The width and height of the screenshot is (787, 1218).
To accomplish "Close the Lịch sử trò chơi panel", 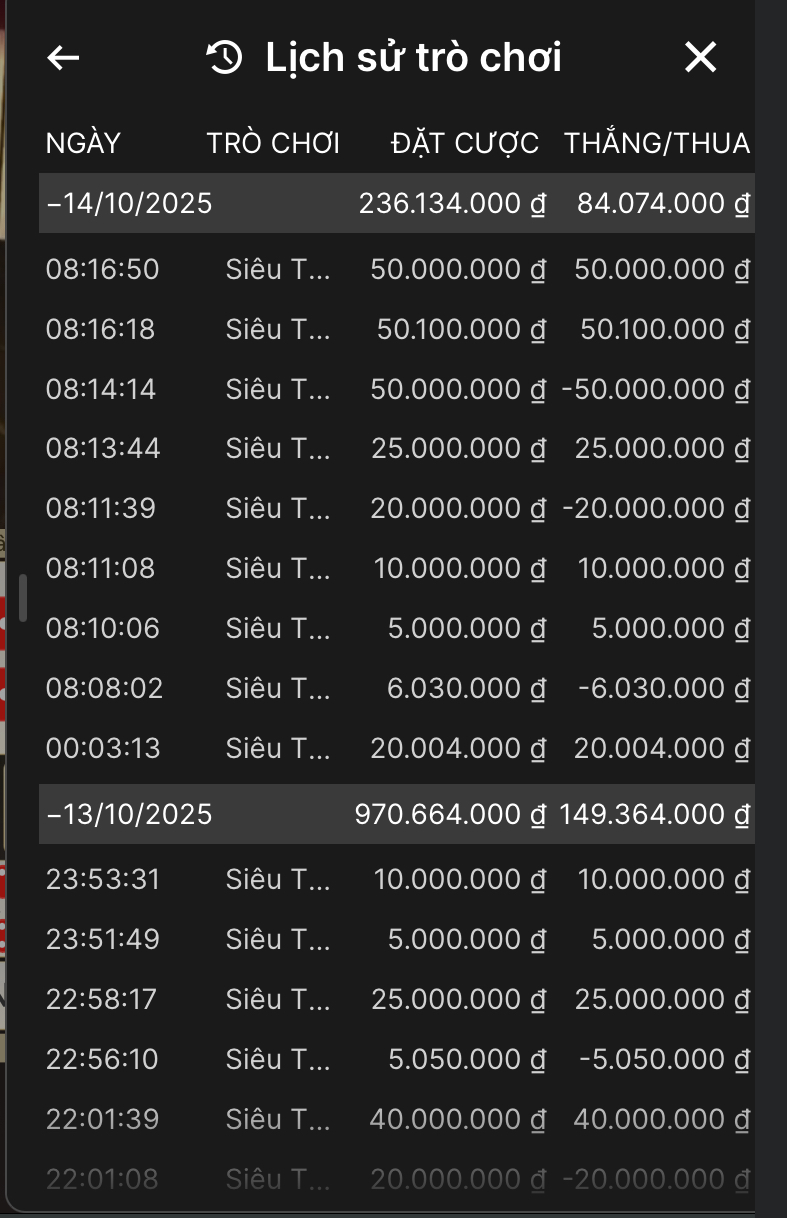I will (x=700, y=58).
